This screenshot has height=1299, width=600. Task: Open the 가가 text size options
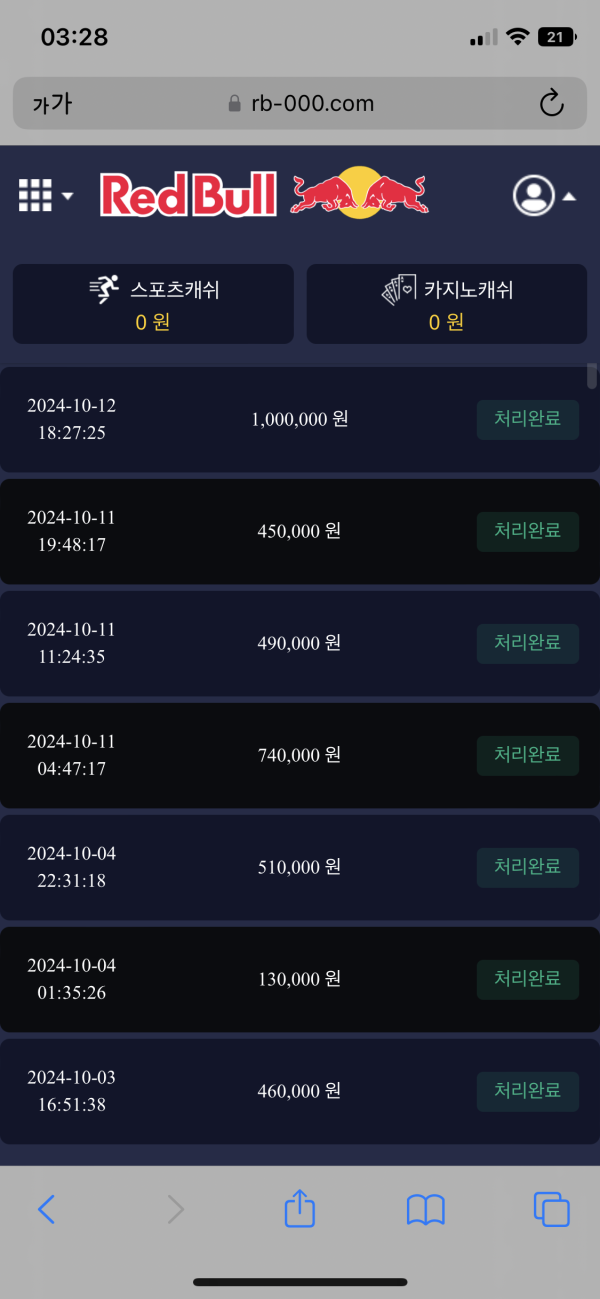click(x=52, y=103)
